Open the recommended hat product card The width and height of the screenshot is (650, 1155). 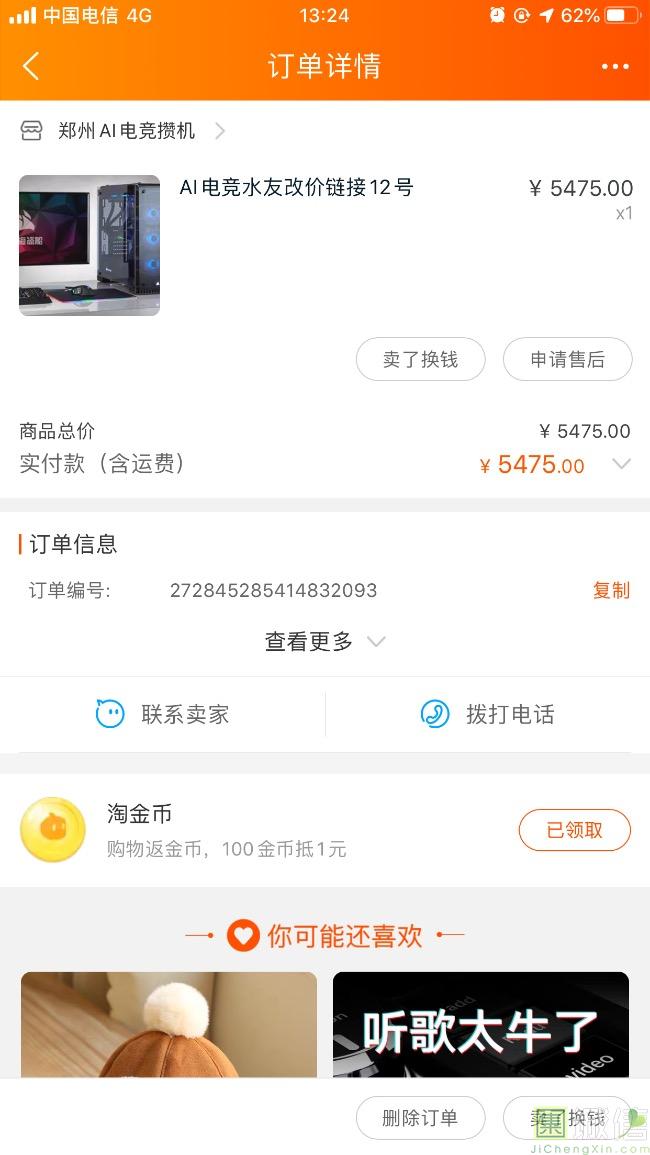[x=169, y=1025]
